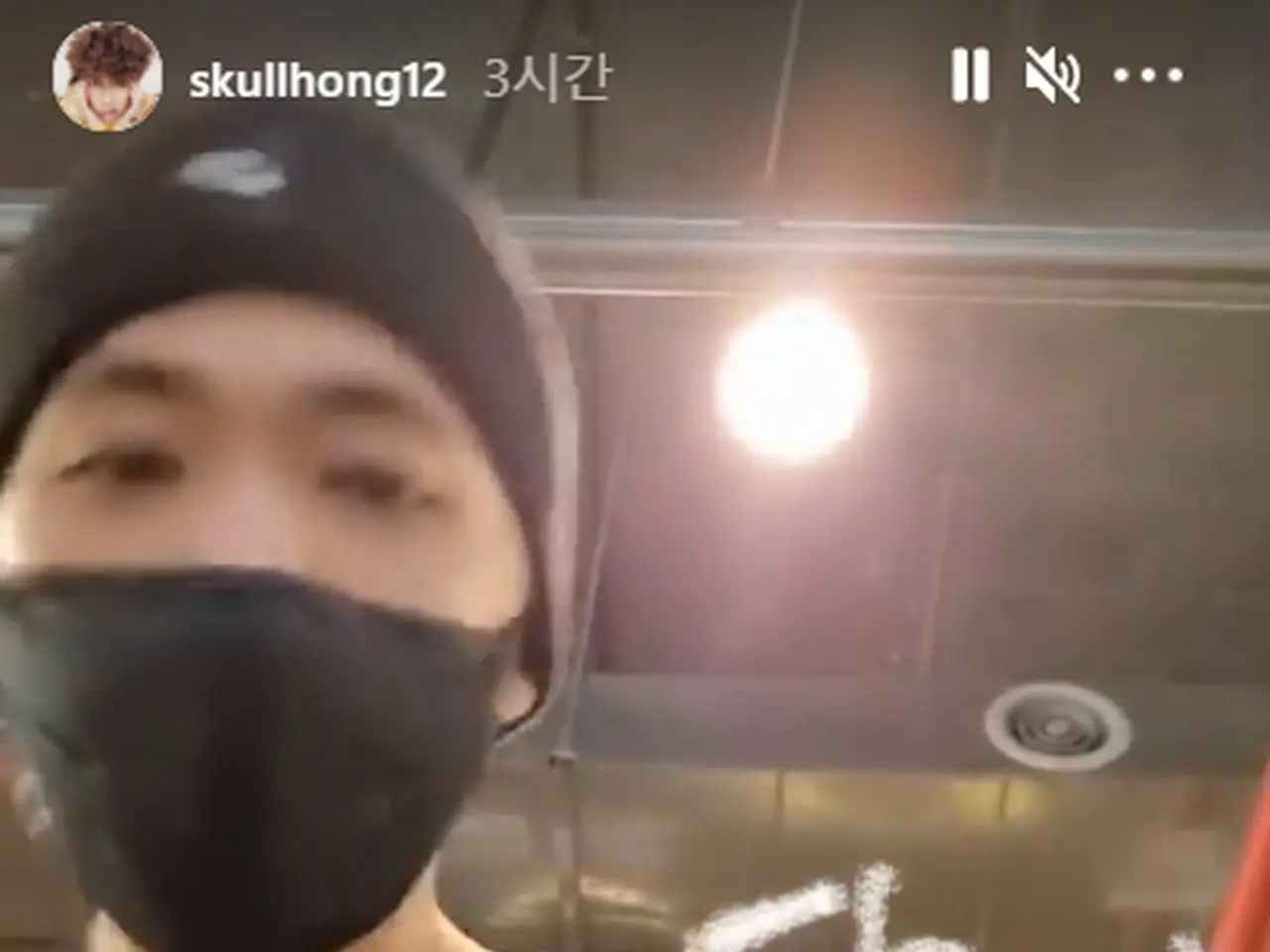Image resolution: width=1270 pixels, height=952 pixels.
Task: Pause the story playback
Action: [969, 75]
